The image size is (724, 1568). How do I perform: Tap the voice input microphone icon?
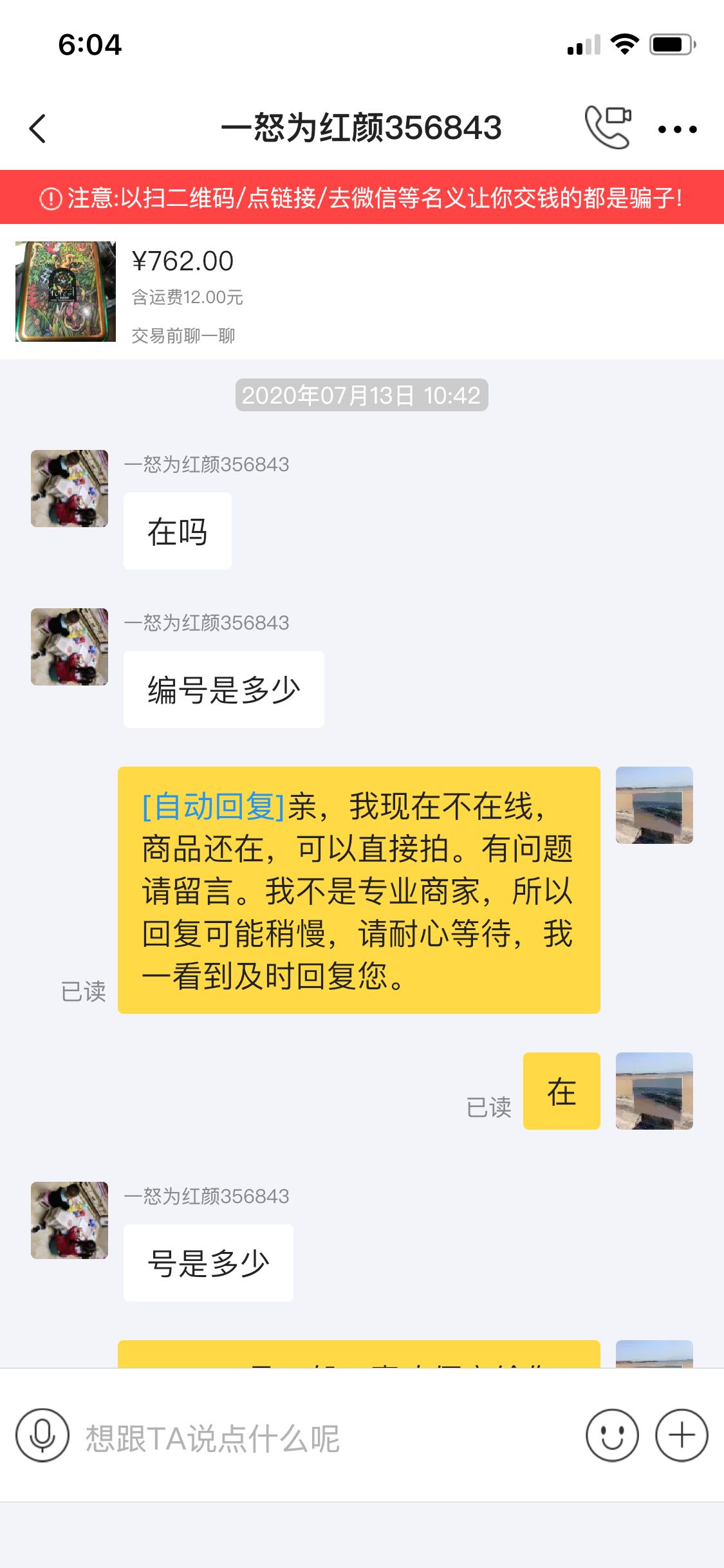pyautogui.click(x=42, y=1435)
